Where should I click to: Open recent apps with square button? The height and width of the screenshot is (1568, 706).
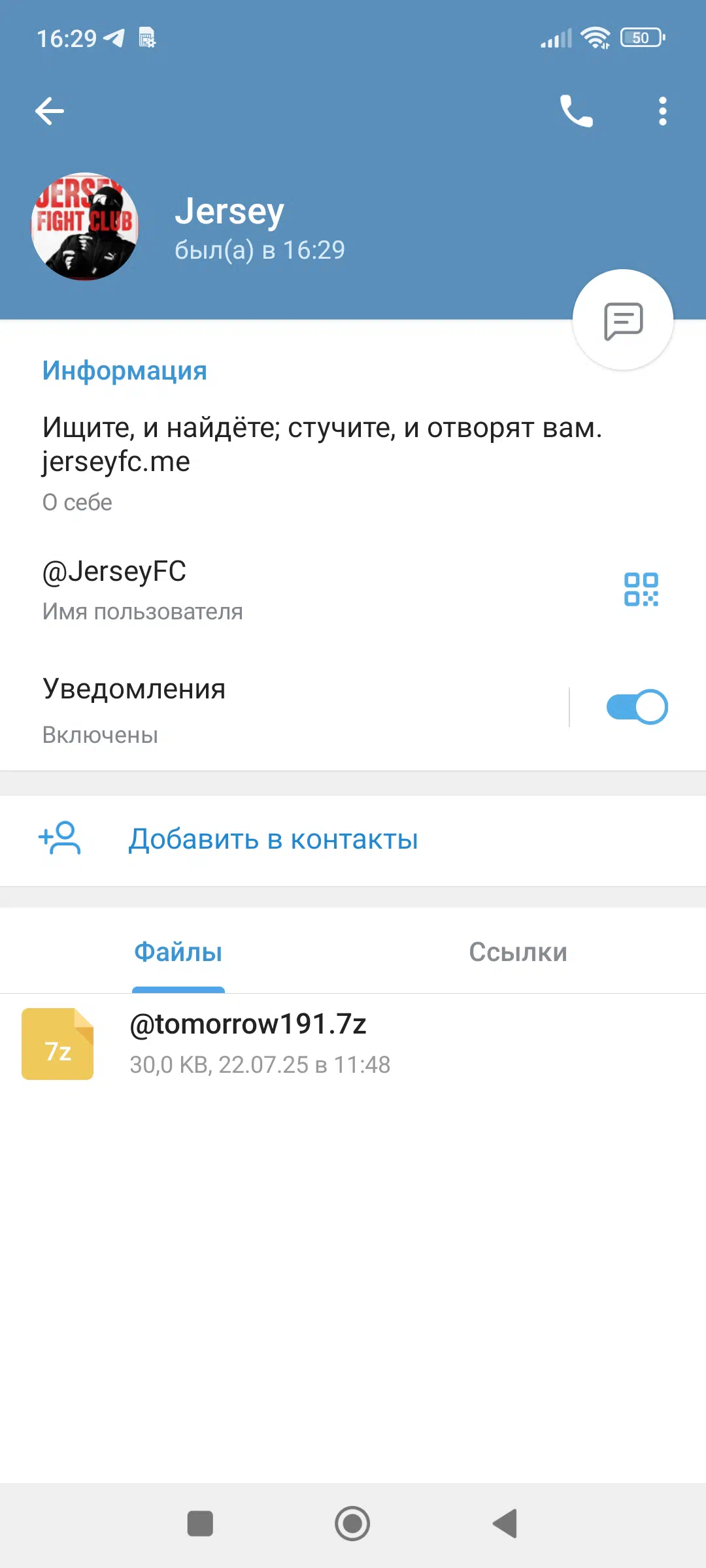tap(200, 1524)
